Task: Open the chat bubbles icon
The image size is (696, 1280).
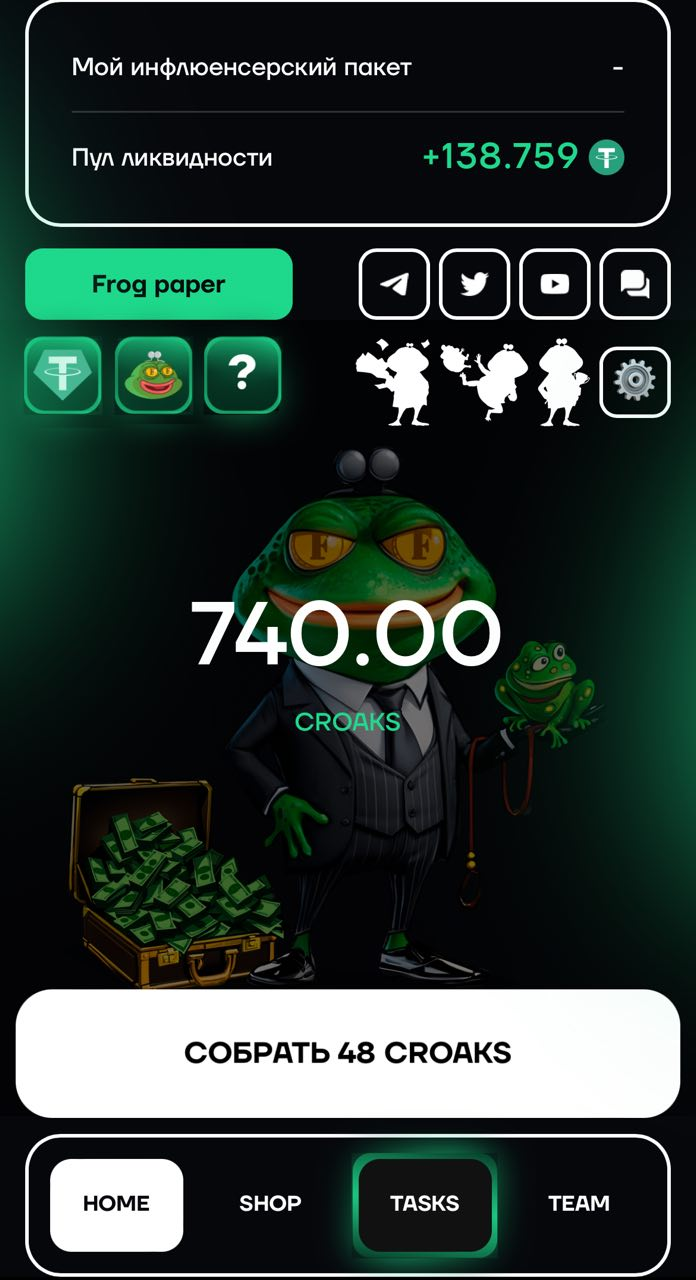Action: [634, 284]
